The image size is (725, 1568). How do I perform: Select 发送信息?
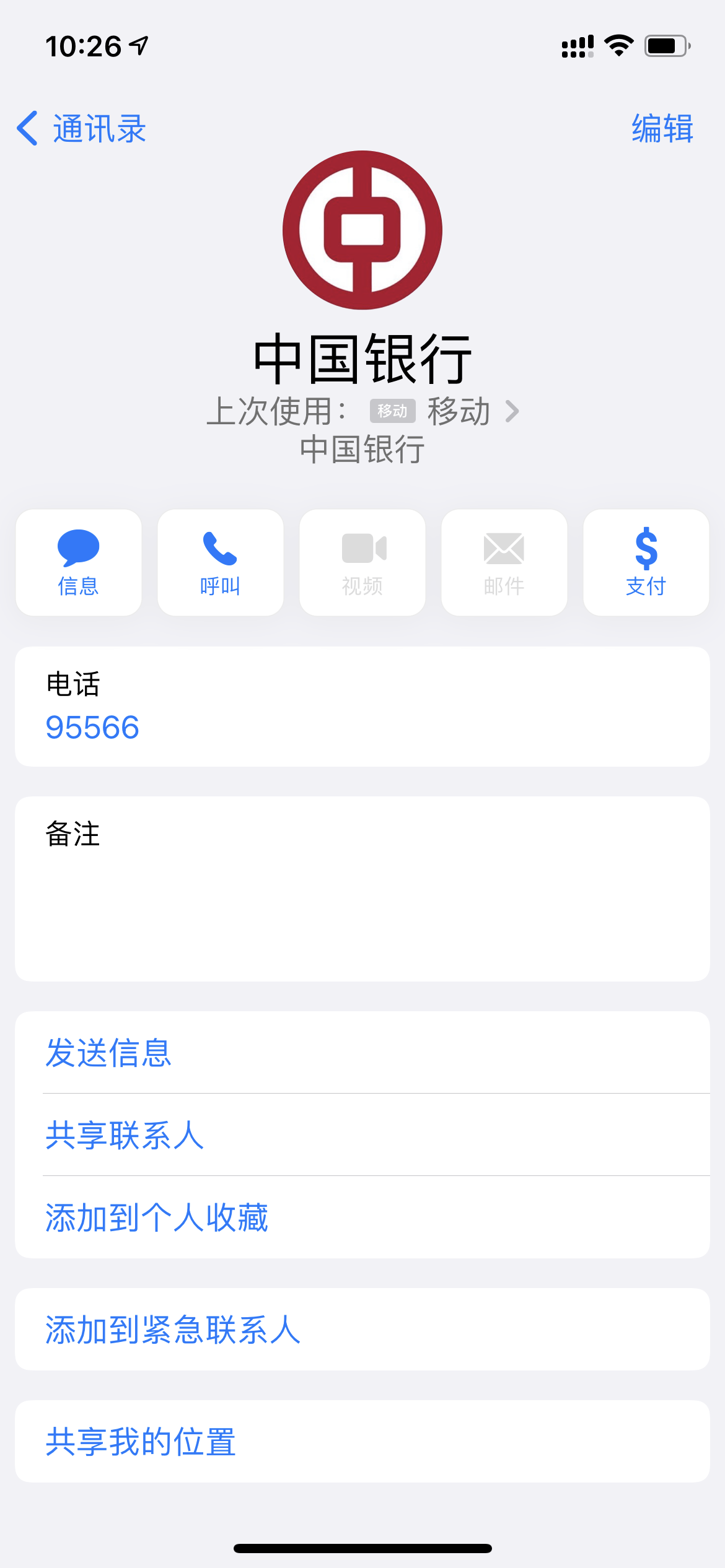[x=109, y=1053]
